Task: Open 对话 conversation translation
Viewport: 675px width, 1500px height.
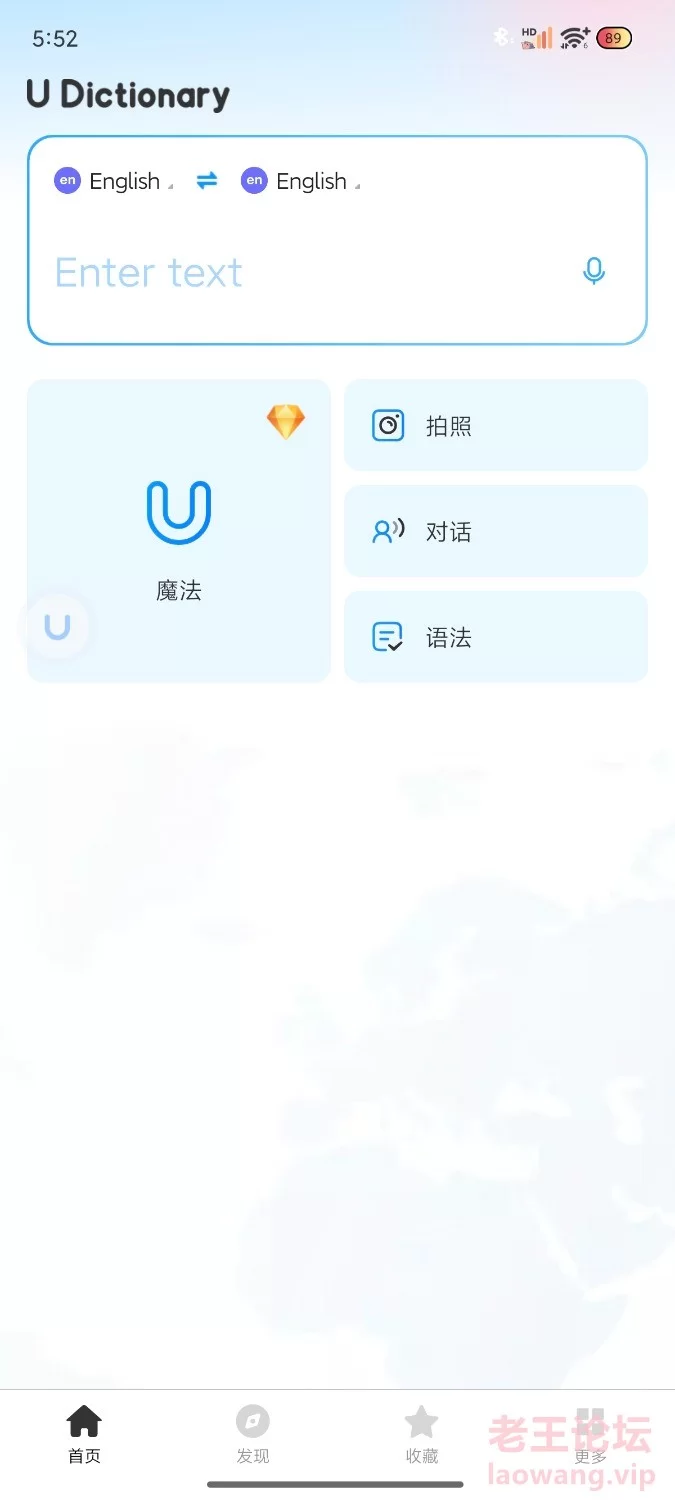Action: (496, 531)
